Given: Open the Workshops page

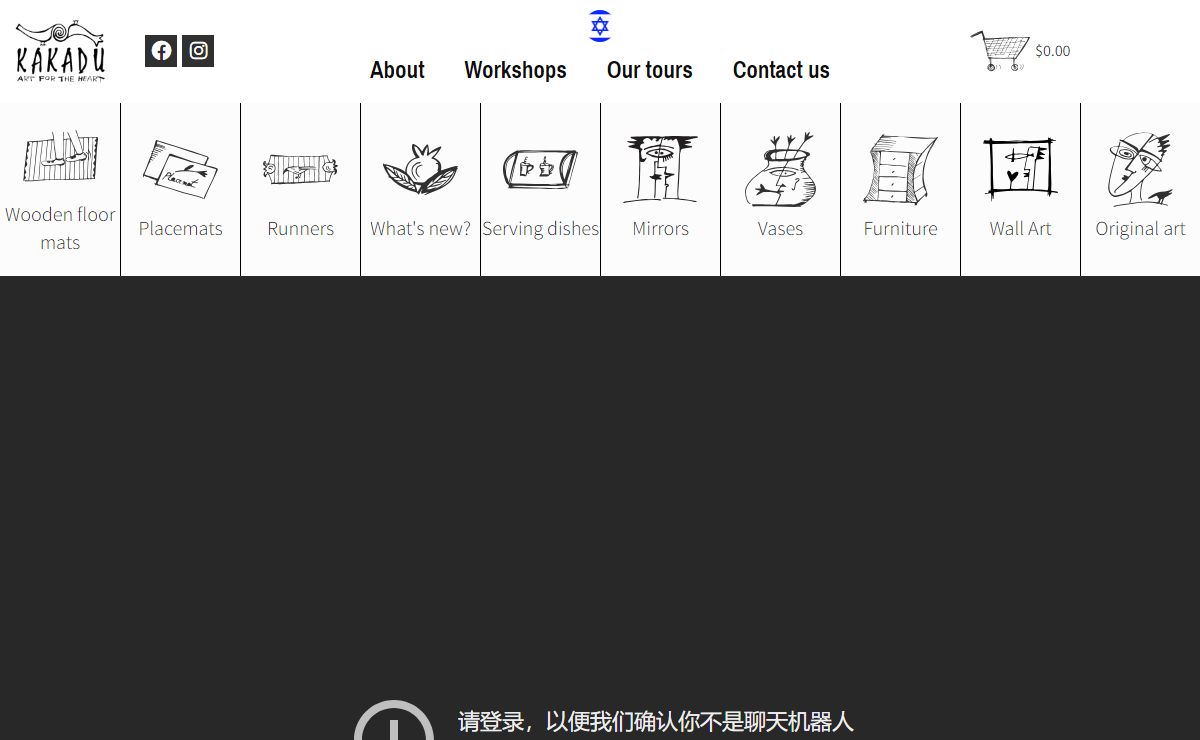Looking at the screenshot, I should click(515, 70).
